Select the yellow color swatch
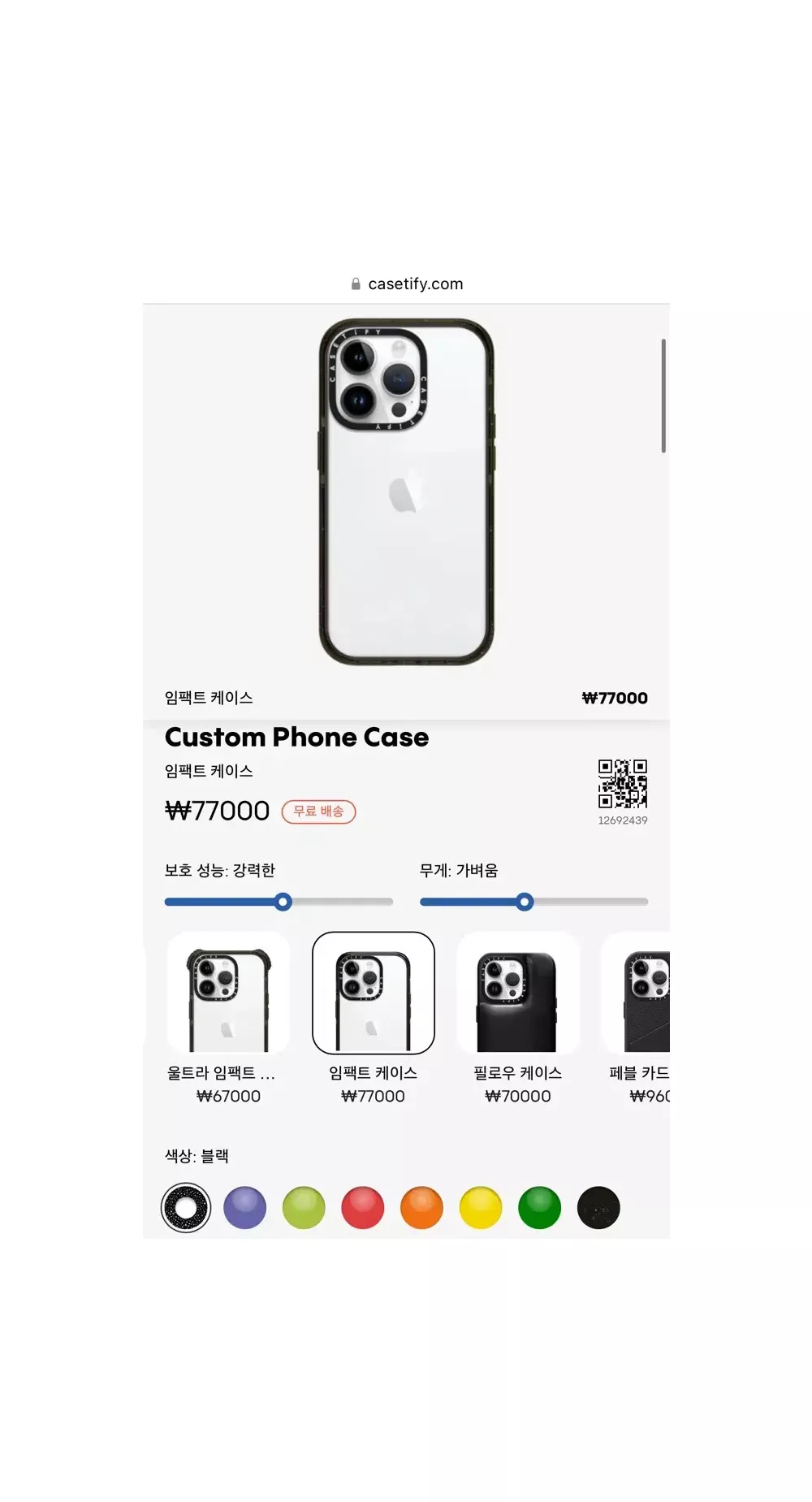Screen dimensions: 812x1502 point(481,1208)
